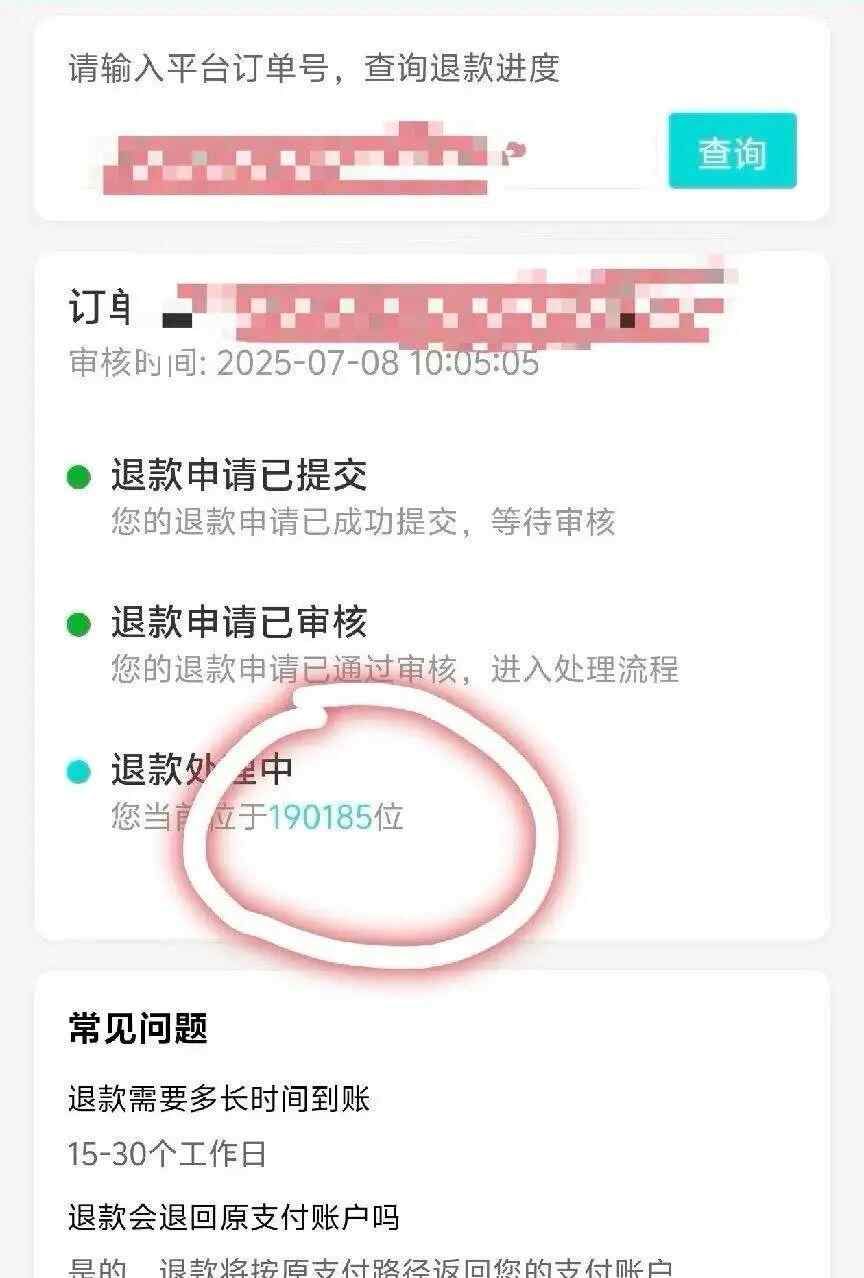Tap the 查询 button to check refund progress
Screen dimensions: 864x1278
pyautogui.click(x=732, y=151)
